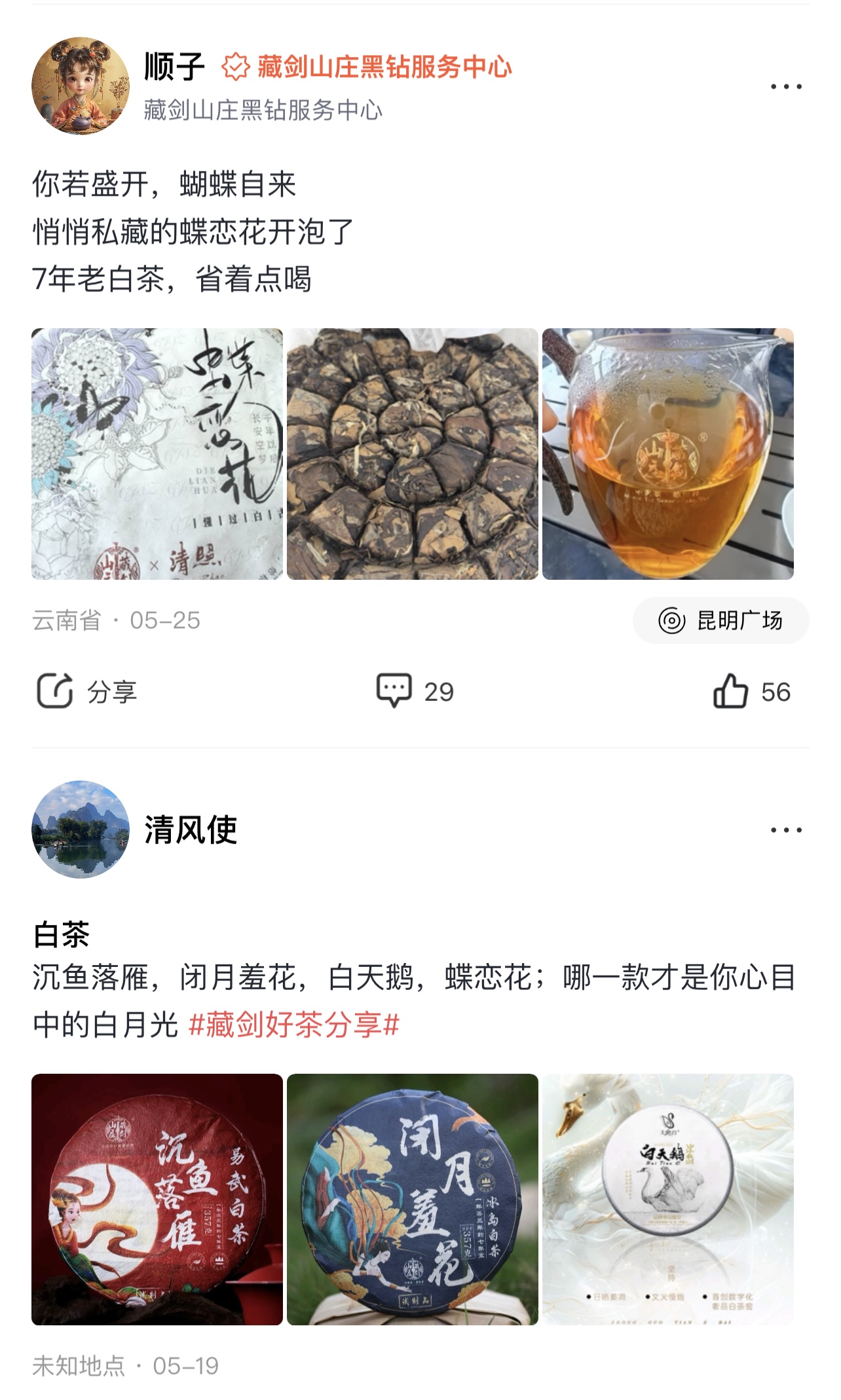View the 沉鱼落雁 tea cake photo
Image resolution: width=841 pixels, height=1400 pixels.
(x=157, y=1200)
